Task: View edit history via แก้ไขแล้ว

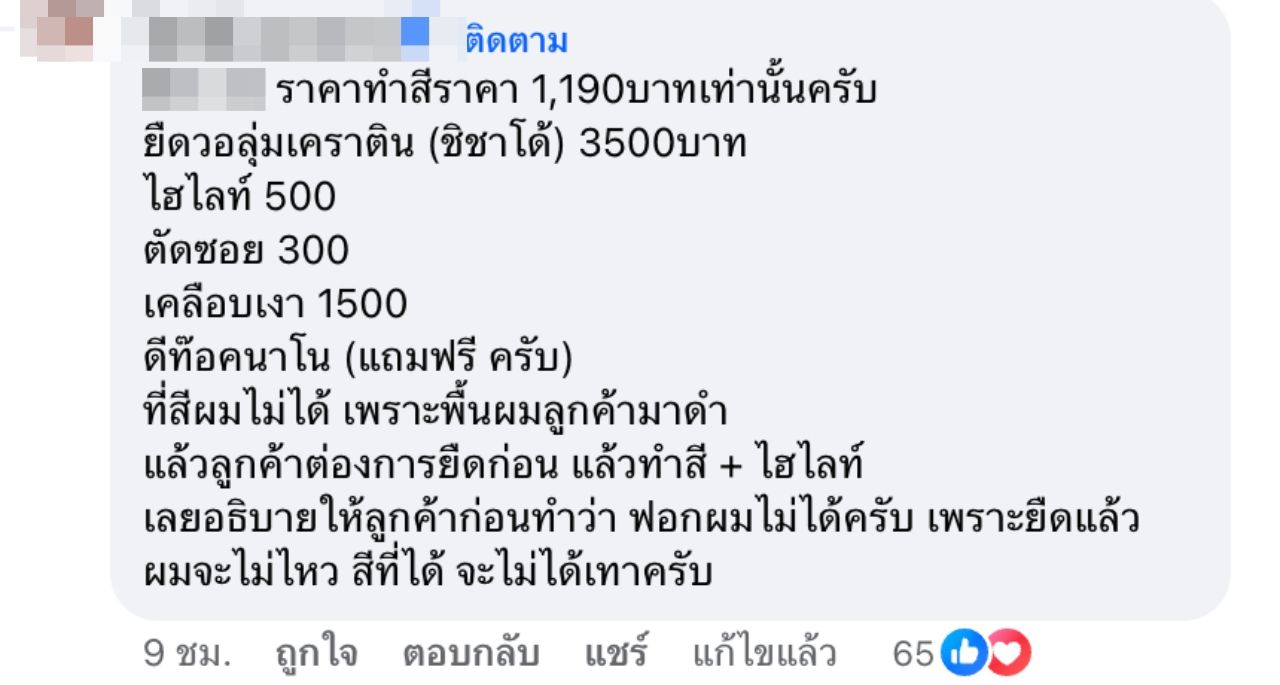Action: [764, 655]
